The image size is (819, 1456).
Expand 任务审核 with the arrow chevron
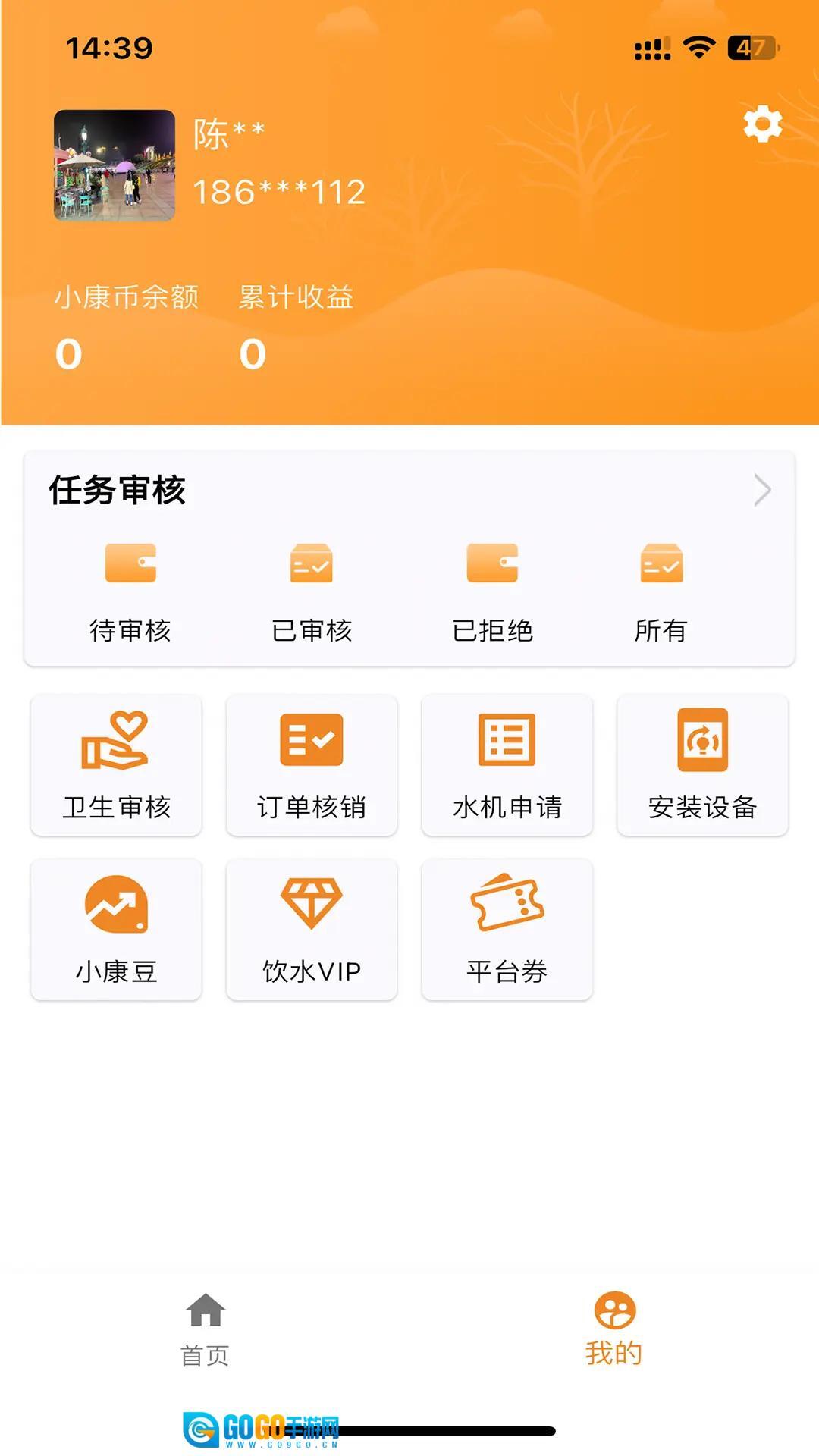[x=762, y=490]
